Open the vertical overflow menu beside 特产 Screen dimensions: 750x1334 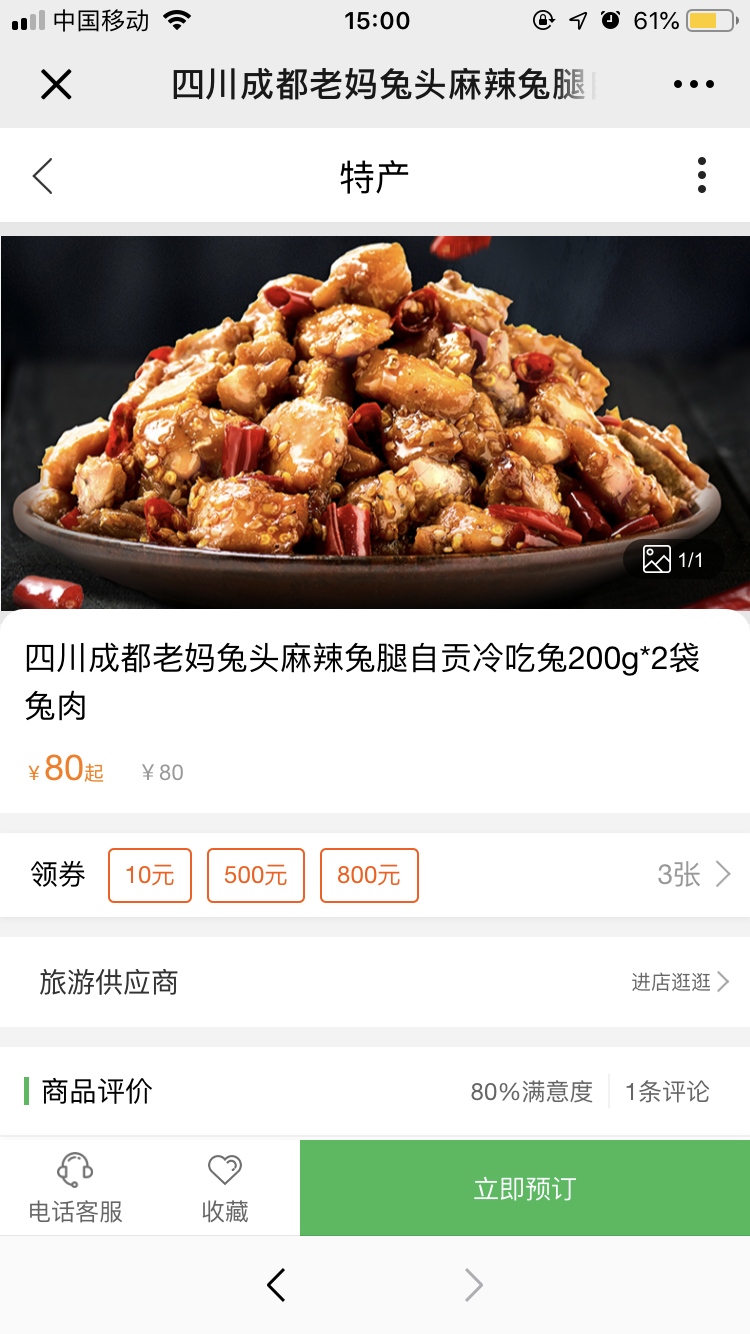[x=702, y=176]
